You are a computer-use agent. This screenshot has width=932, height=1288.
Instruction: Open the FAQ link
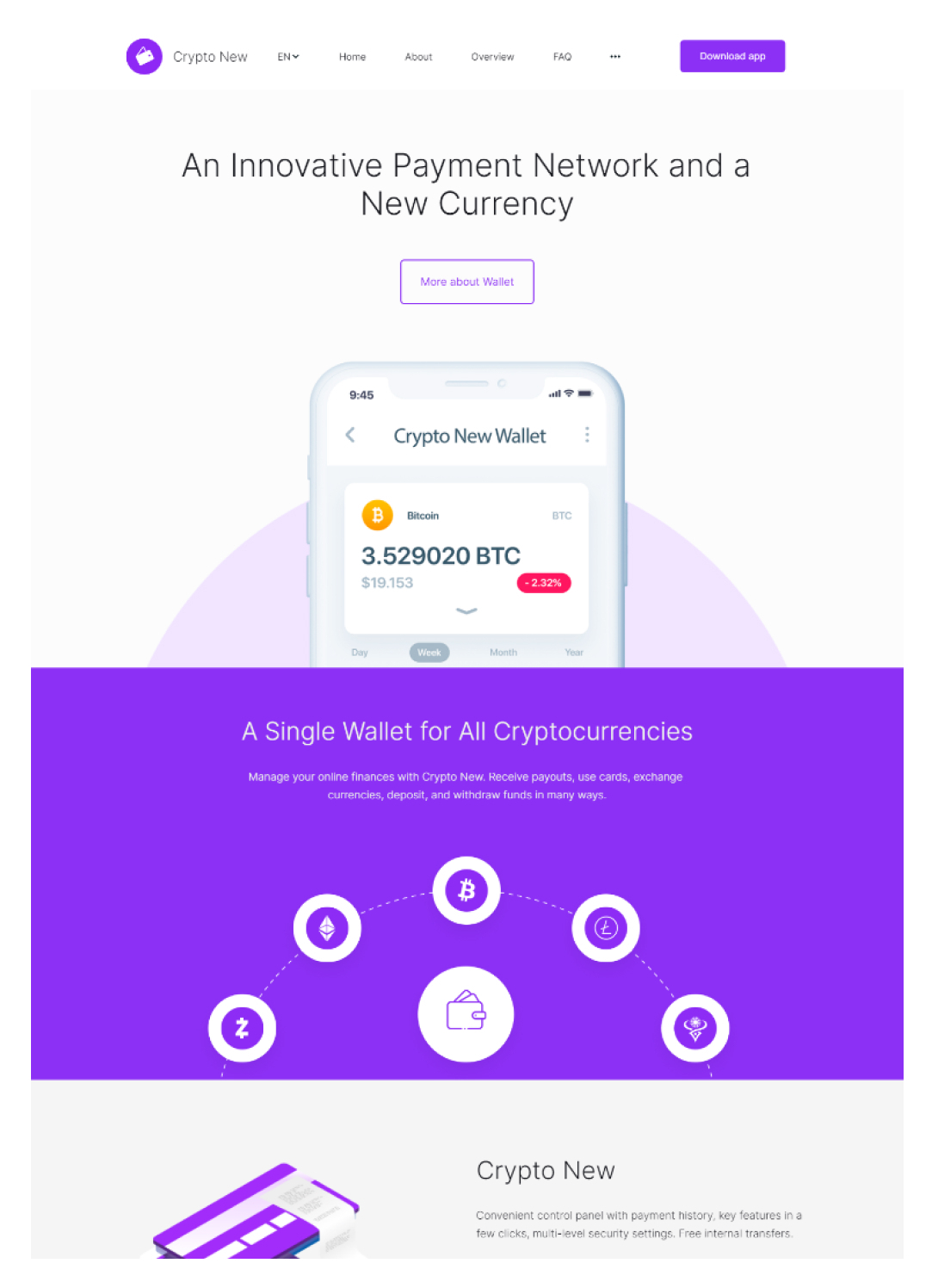[x=562, y=57]
